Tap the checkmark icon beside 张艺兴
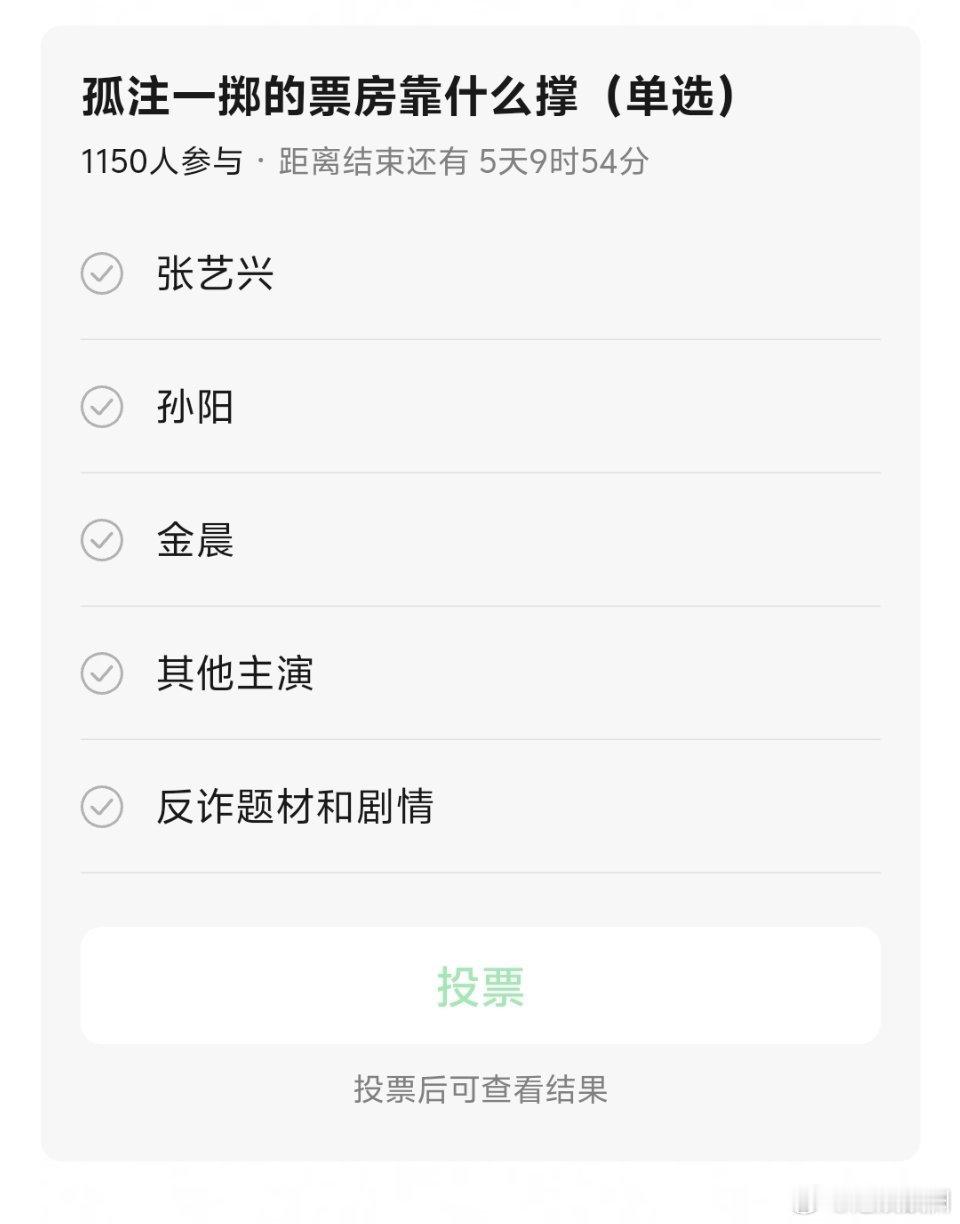Viewport: 960px width, 1224px height. coord(101,272)
